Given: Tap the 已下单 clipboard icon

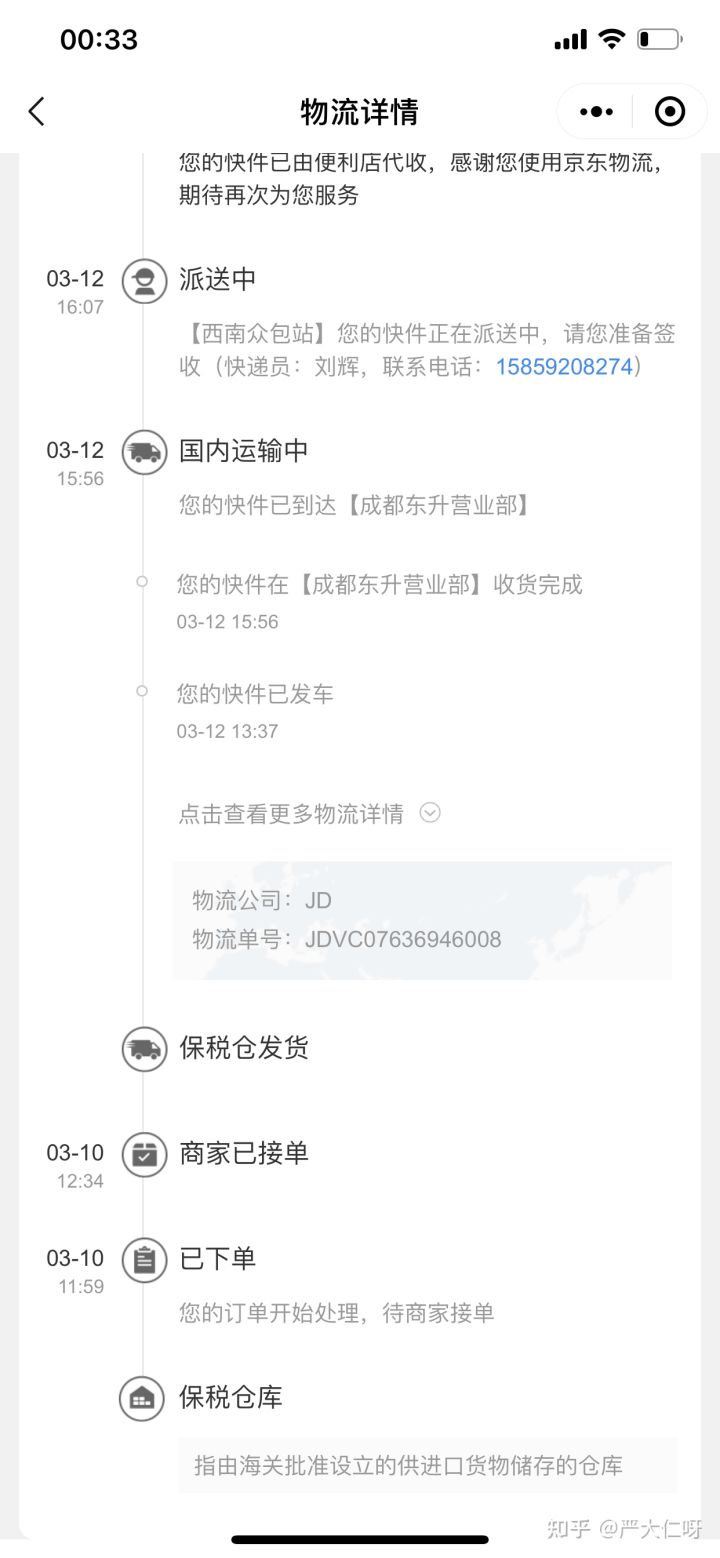Looking at the screenshot, I should (143, 1260).
